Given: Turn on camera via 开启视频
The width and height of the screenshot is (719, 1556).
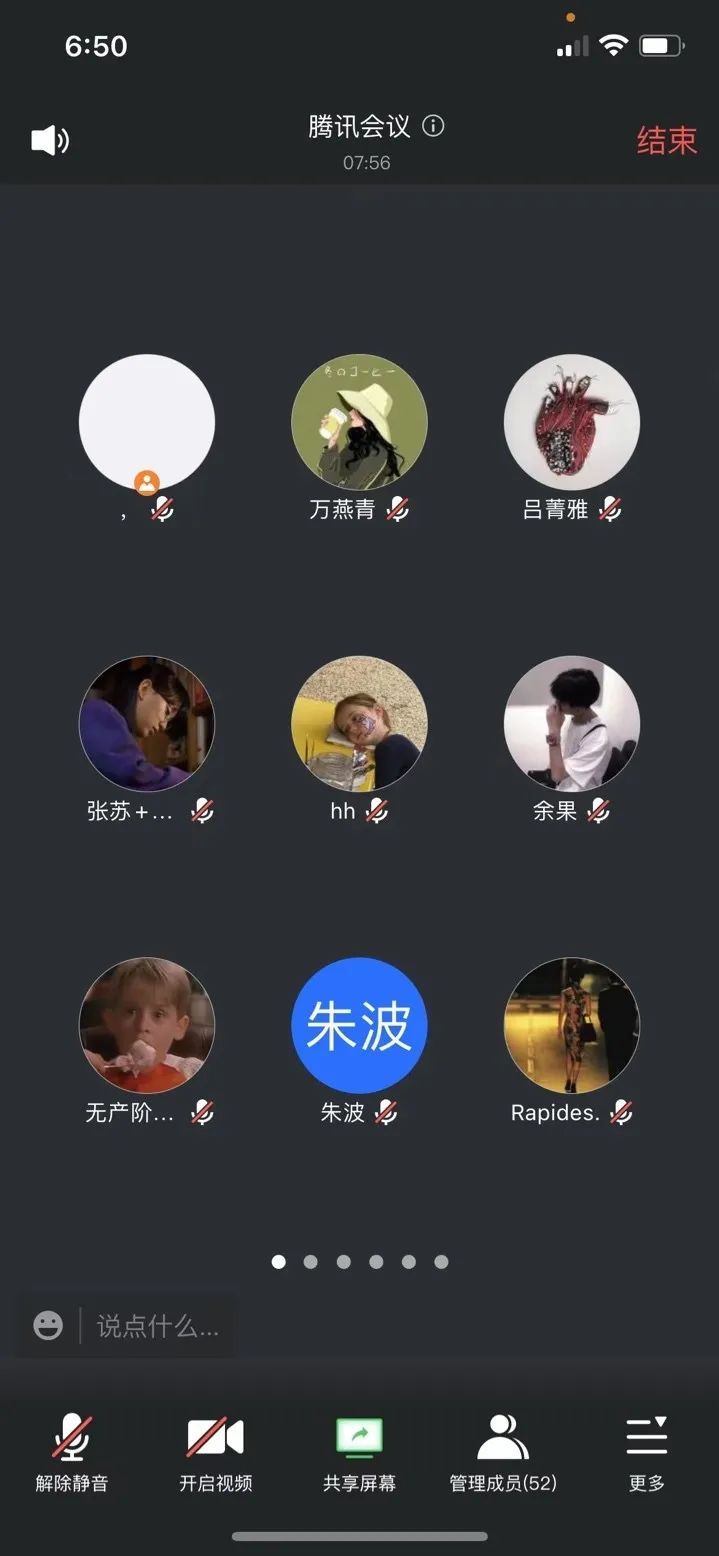Looking at the screenshot, I should pyautogui.click(x=215, y=1453).
